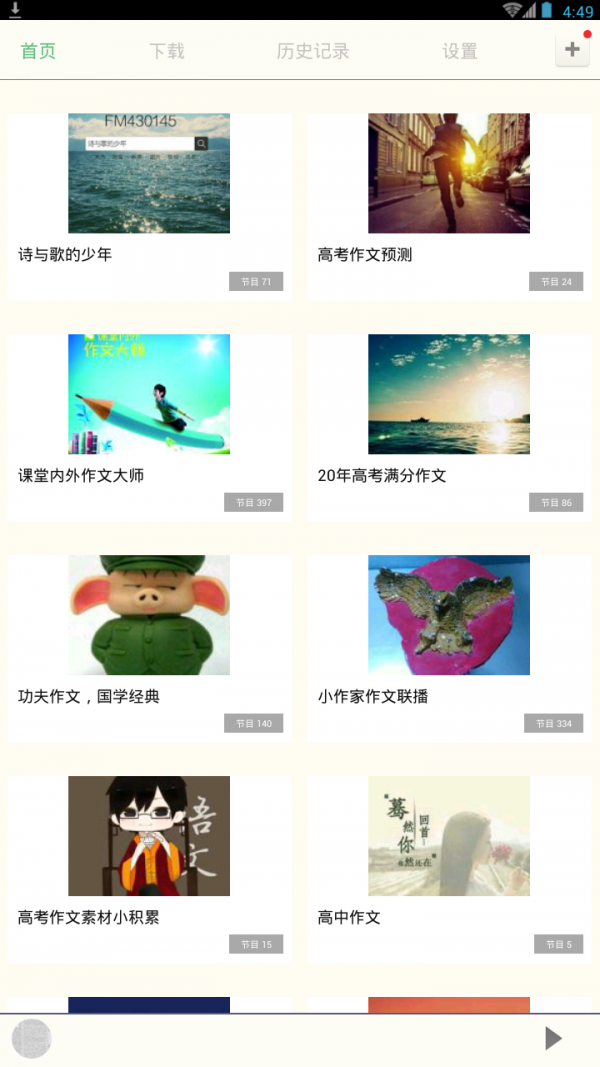Viewport: 600px width, 1067px height.
Task: Open the 历史记录 tab
Action: pos(313,51)
